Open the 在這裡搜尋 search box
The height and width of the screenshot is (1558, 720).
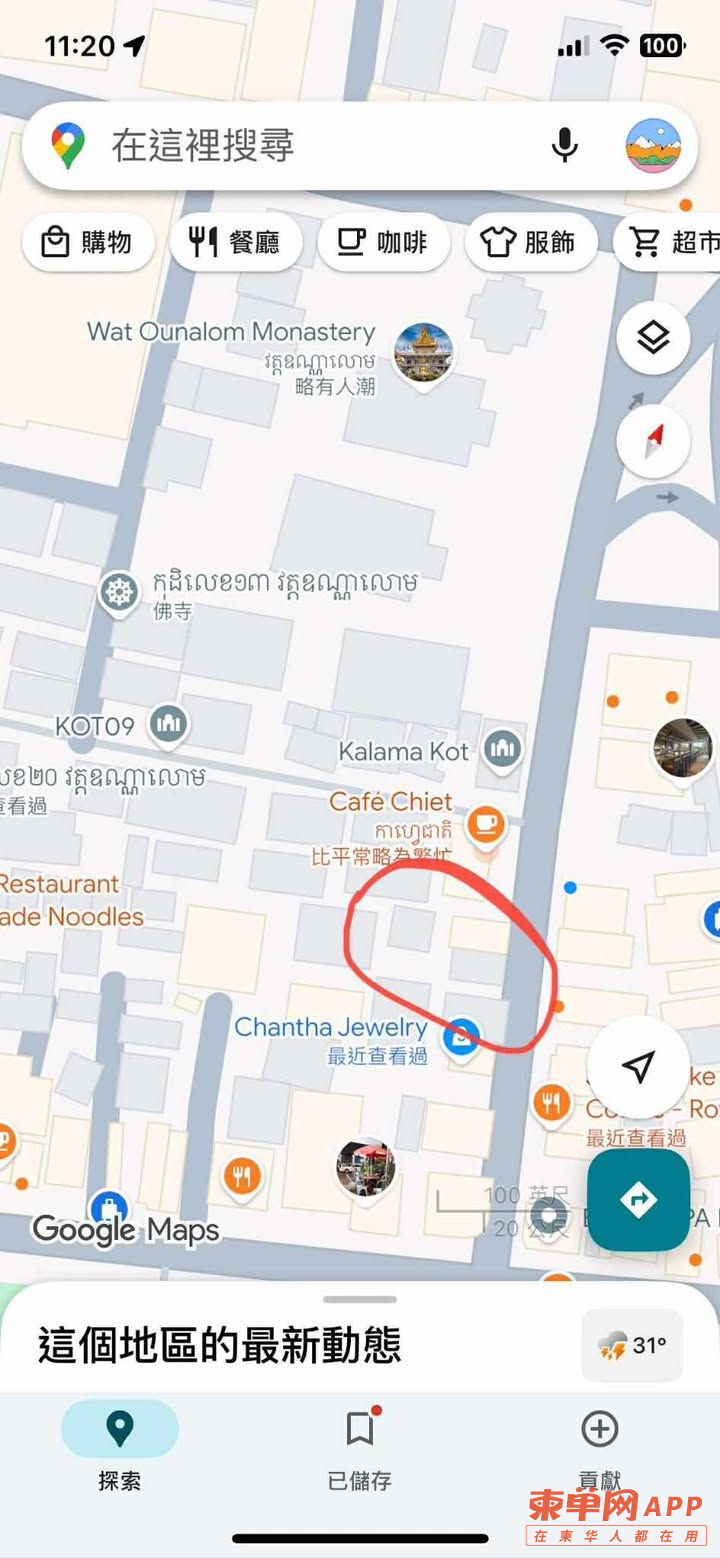(300, 146)
